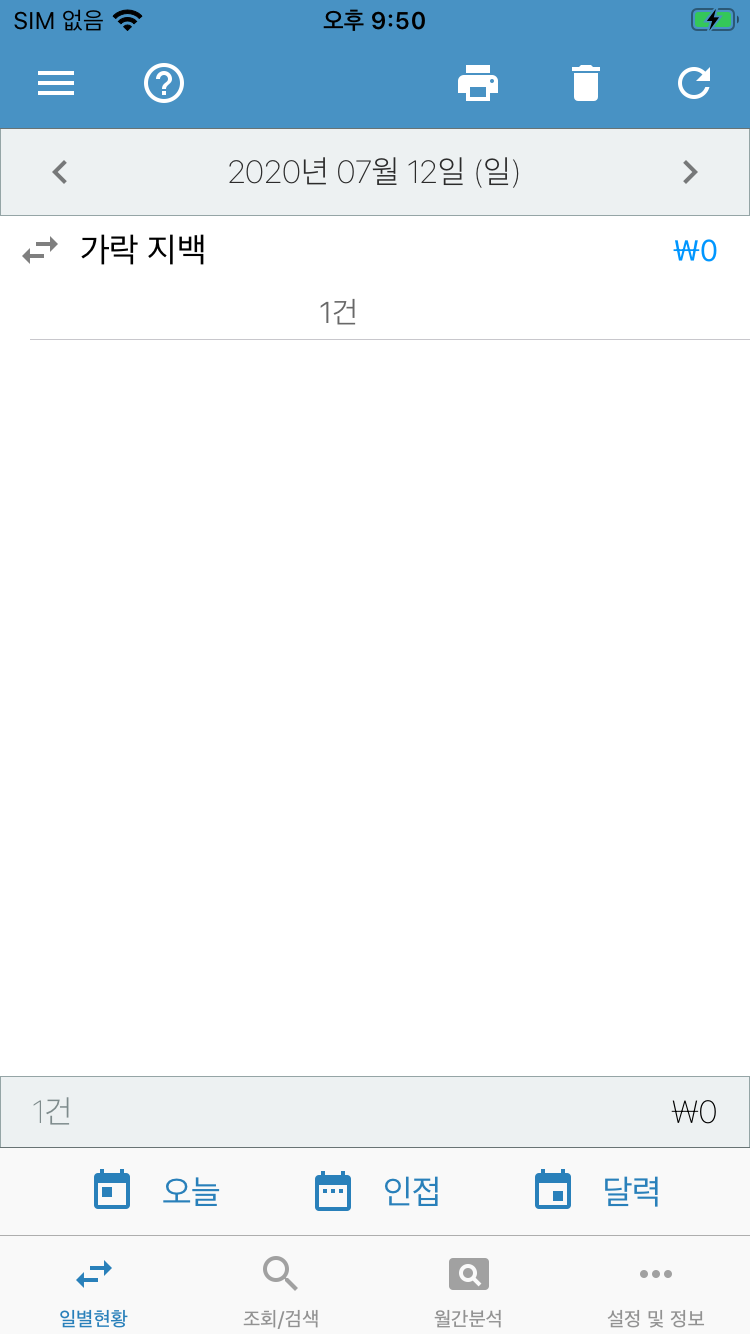The height and width of the screenshot is (1334, 750).
Task: Switch to the 조회/검색 tab
Action: pyautogui.click(x=281, y=1288)
